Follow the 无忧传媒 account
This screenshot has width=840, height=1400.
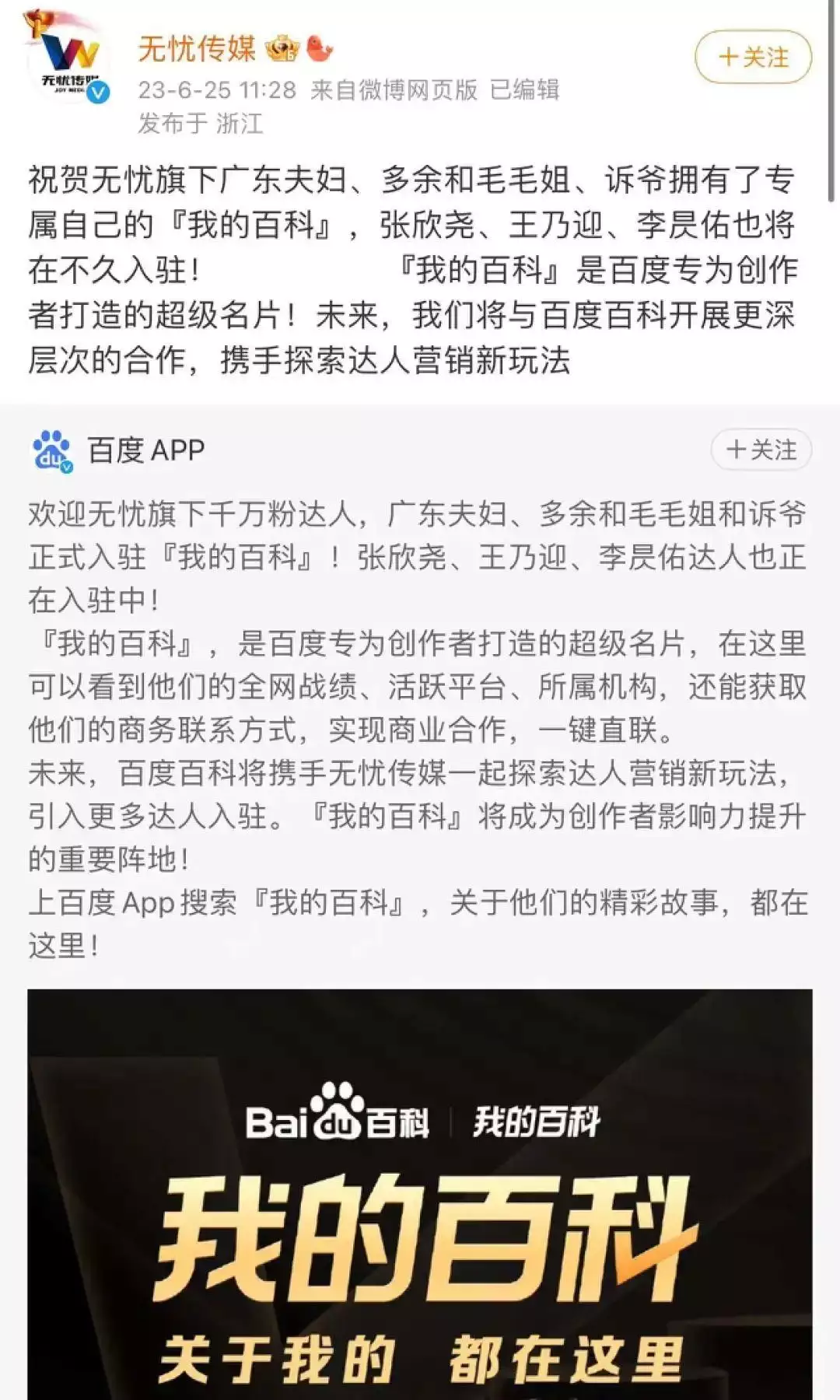(x=752, y=57)
